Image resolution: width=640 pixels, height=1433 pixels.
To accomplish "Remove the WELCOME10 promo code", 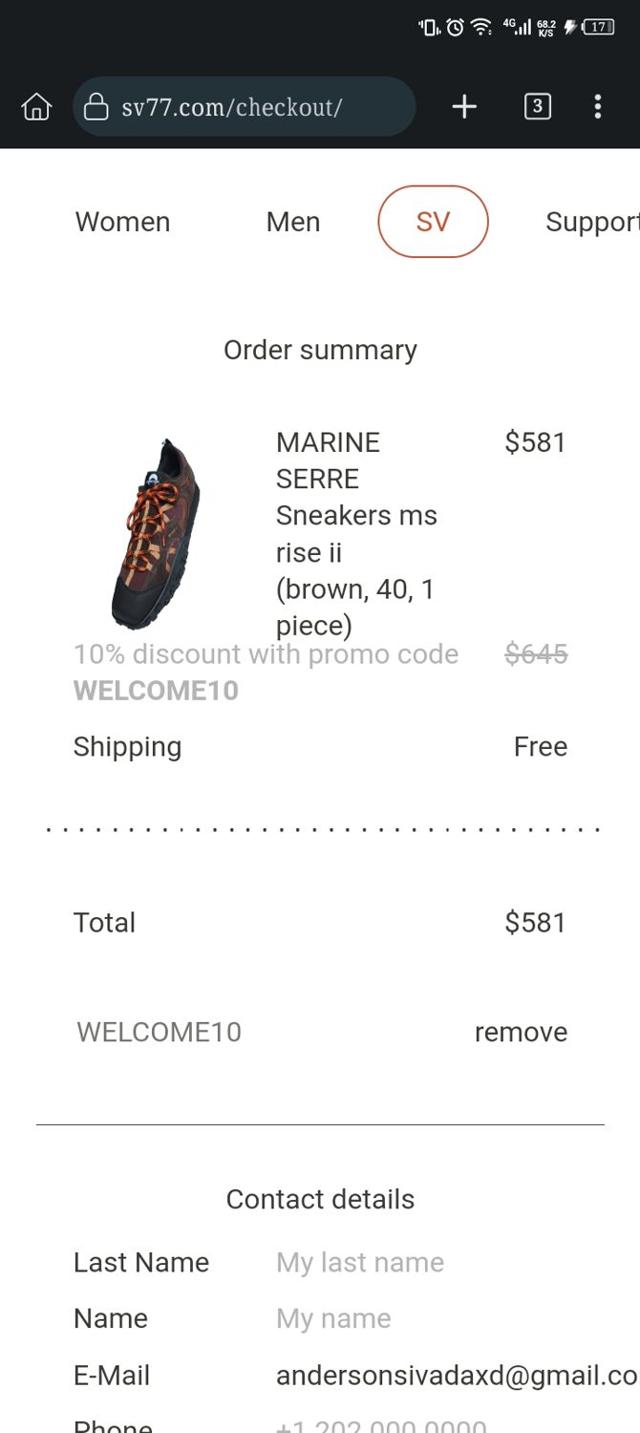I will coord(520,1032).
